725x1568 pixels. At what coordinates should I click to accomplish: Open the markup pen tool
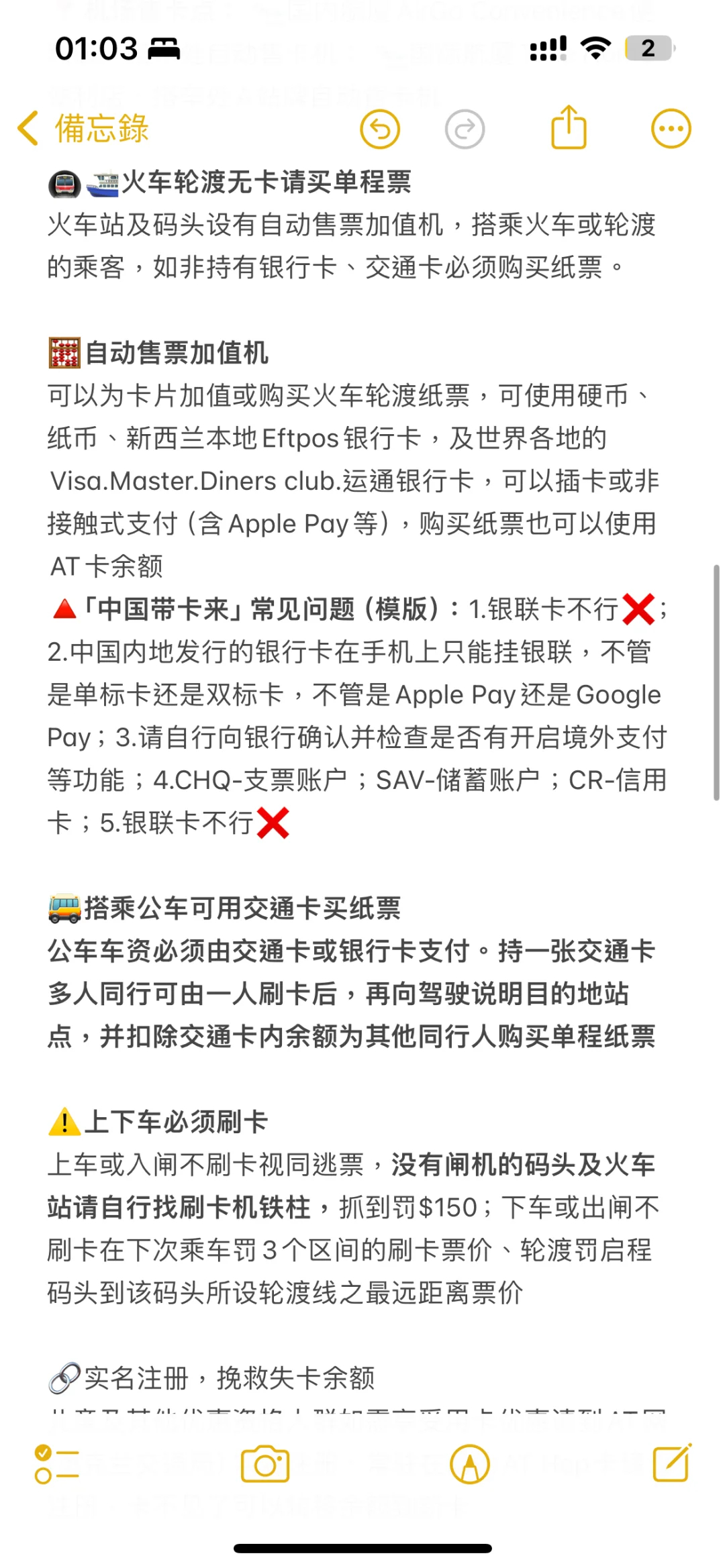tap(470, 1463)
